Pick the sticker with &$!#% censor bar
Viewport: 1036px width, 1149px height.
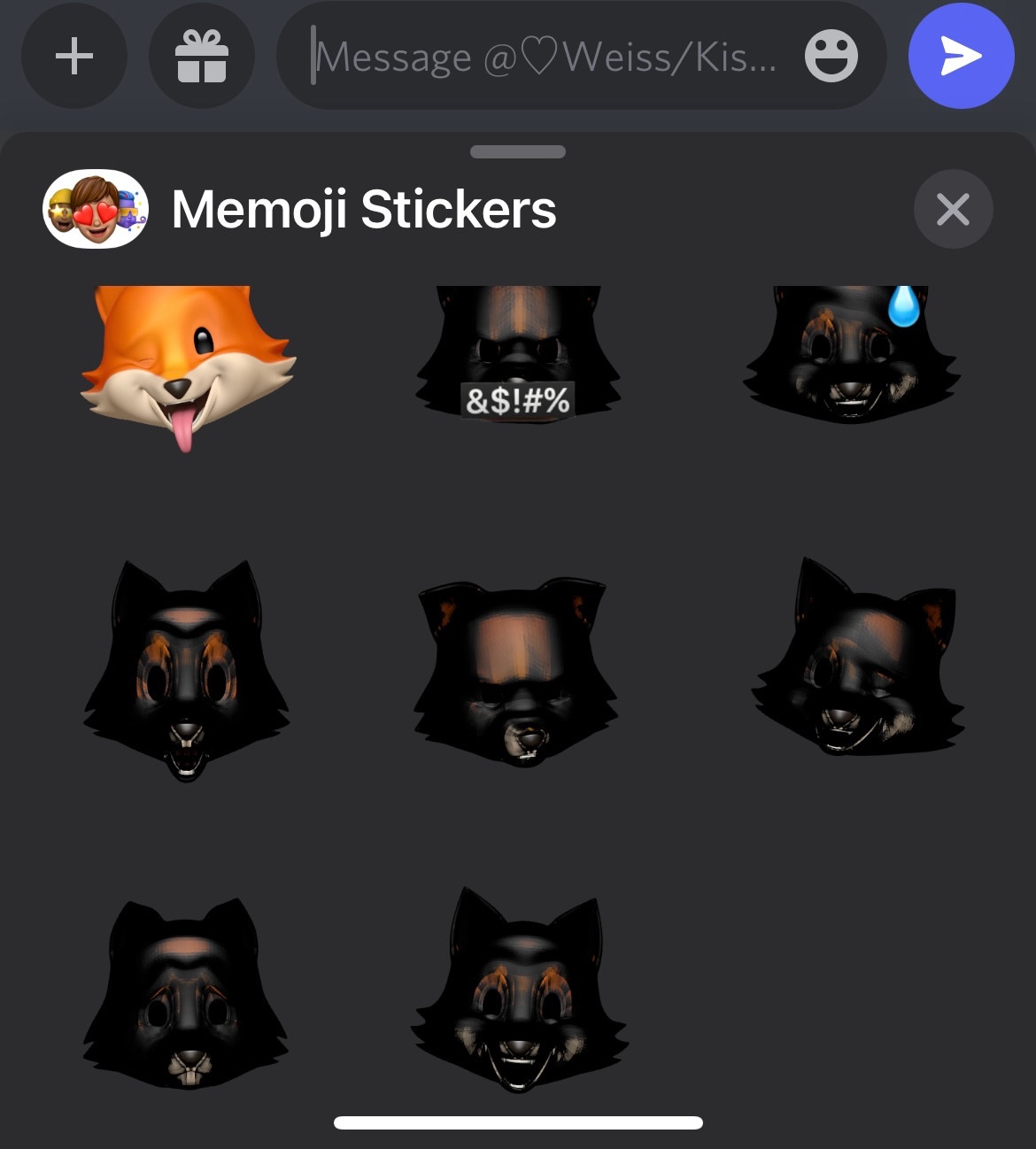coord(518,354)
